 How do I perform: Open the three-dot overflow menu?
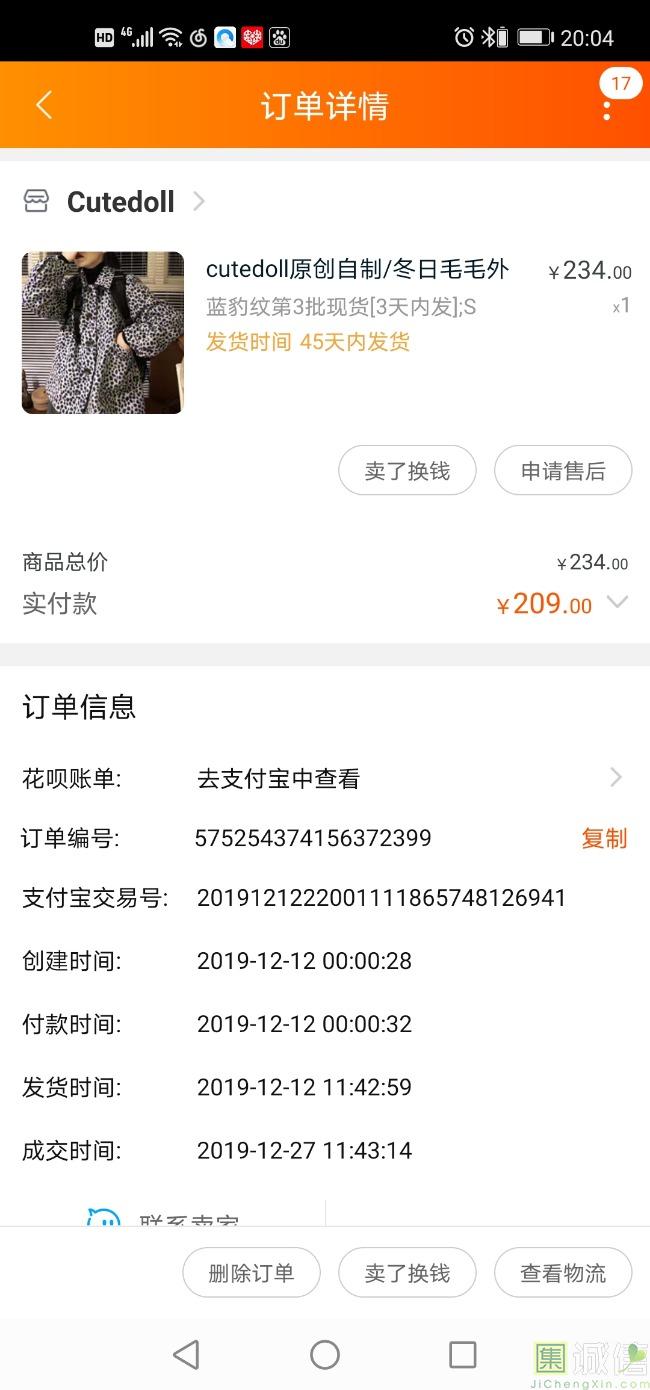click(x=606, y=107)
